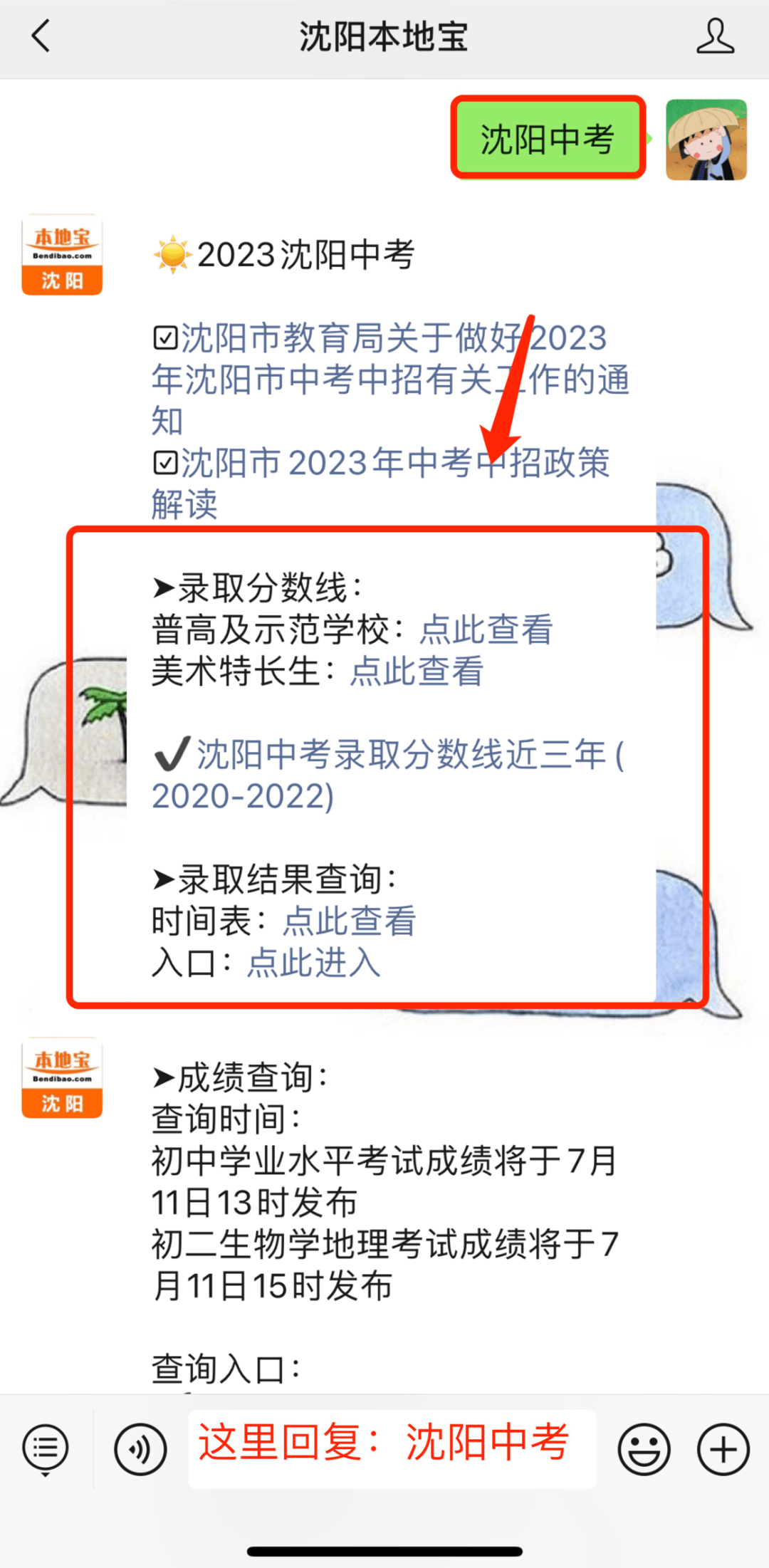Open 沈阳本地宝 avatar beside 2023沈阳中考 message
Screen dimensions: 769x1568
(x=62, y=255)
